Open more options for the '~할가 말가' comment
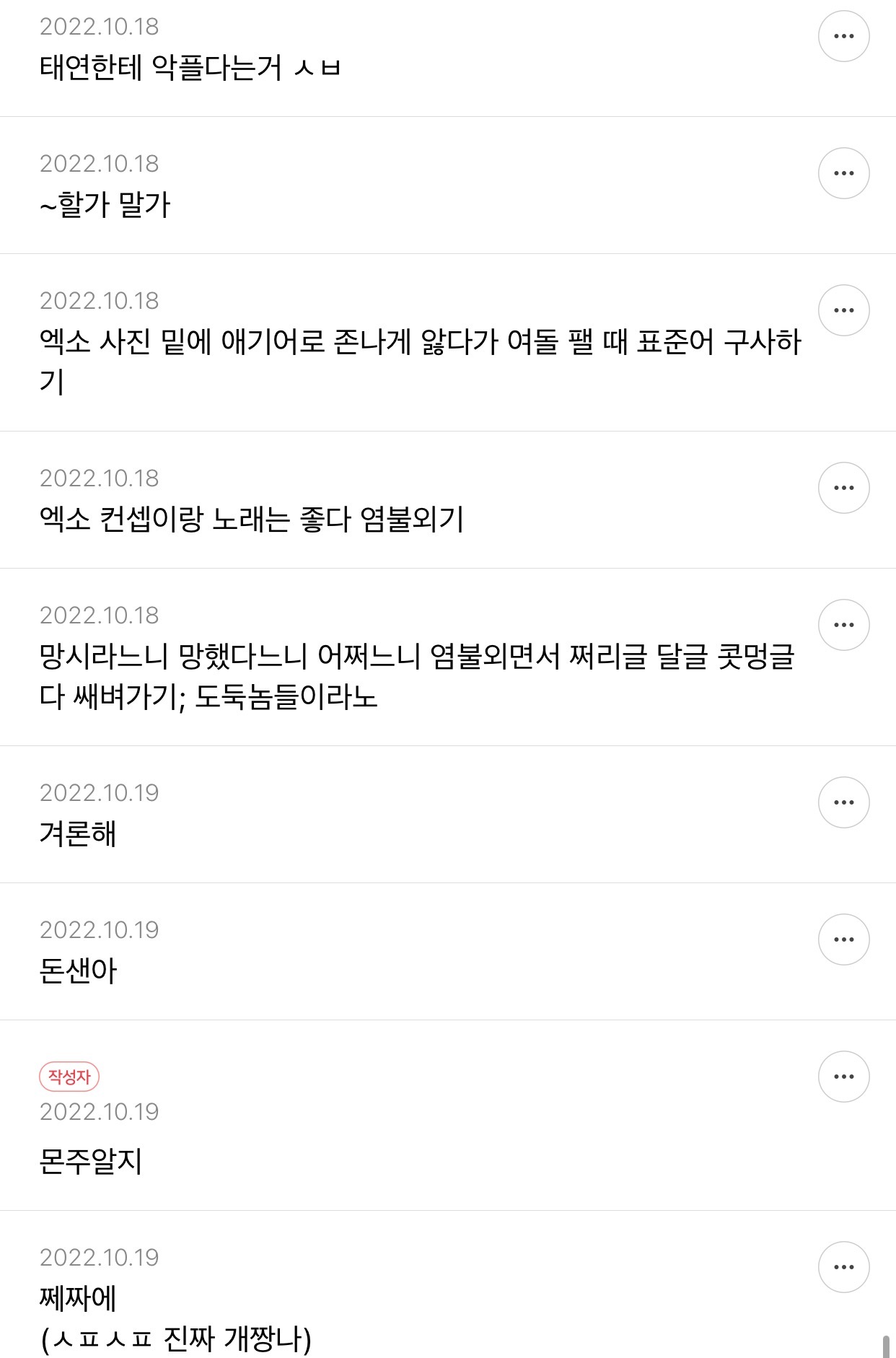The image size is (896, 1358). [843, 173]
